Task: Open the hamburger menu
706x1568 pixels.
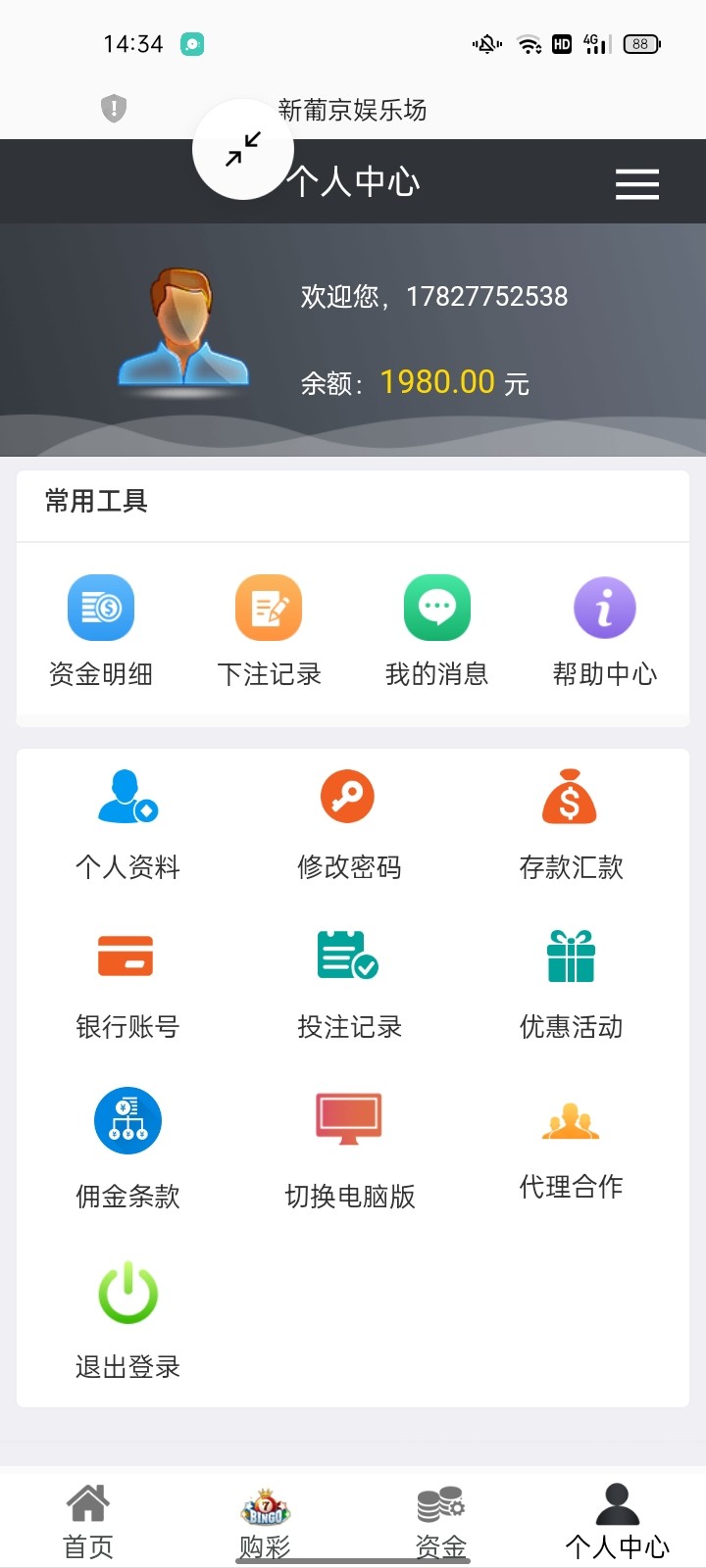Action: coord(636,183)
